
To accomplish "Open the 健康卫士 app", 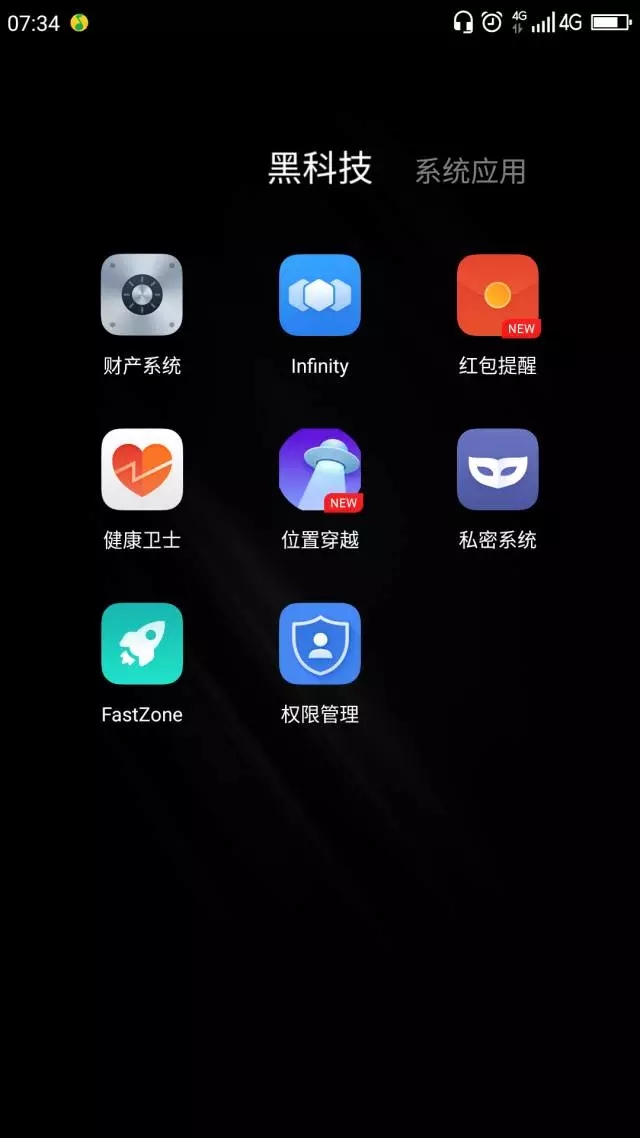I will click(142, 470).
